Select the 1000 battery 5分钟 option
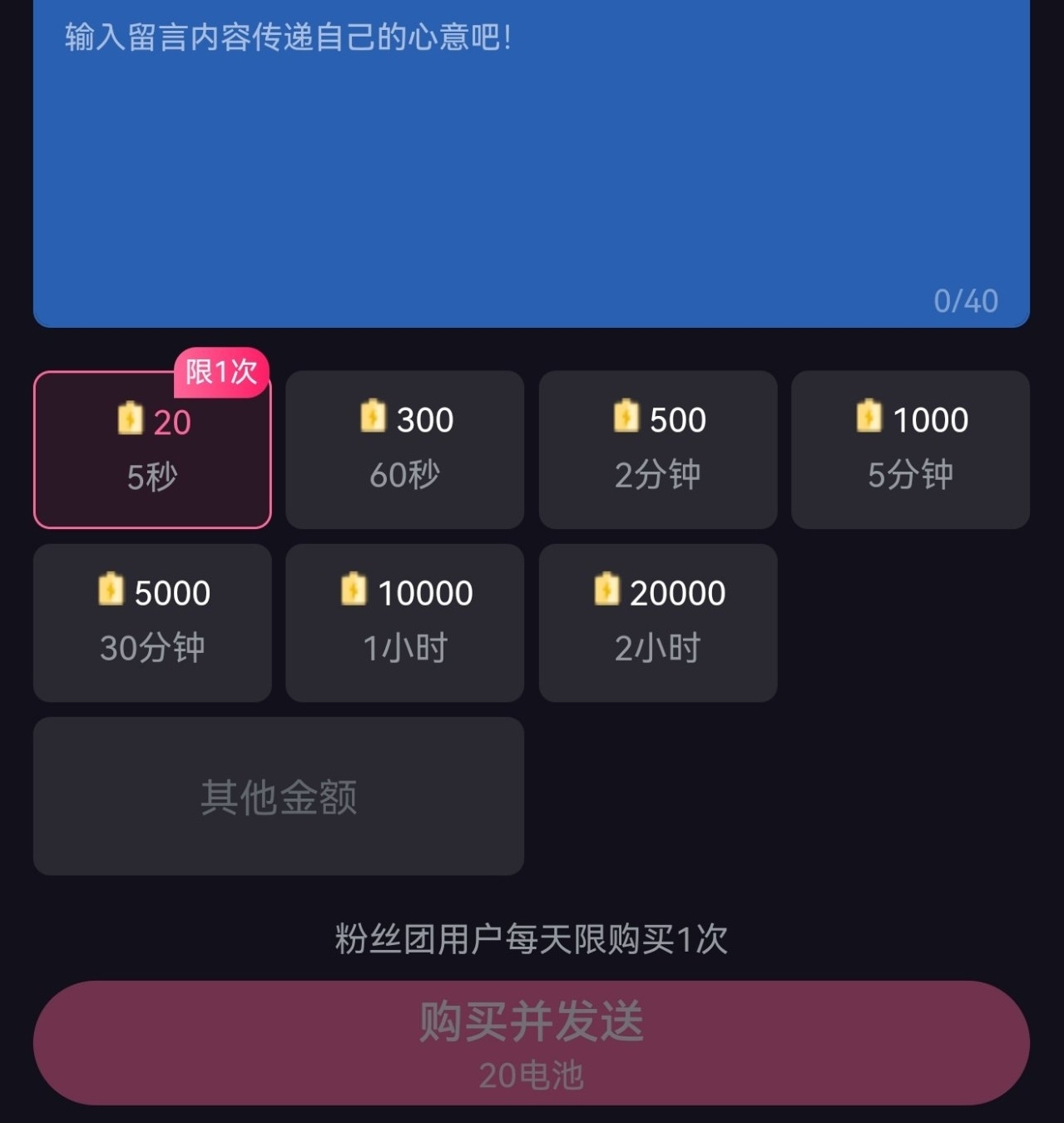This screenshot has width=1064, height=1123. [910, 450]
